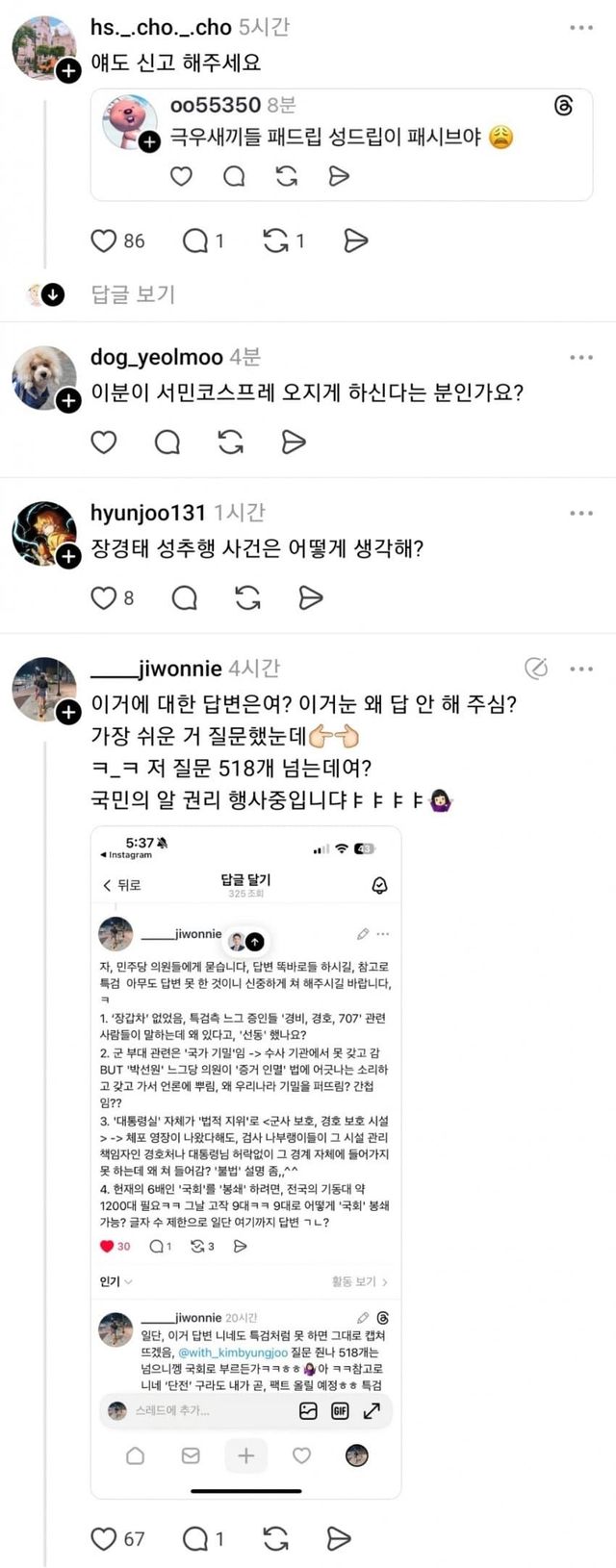Open the three-dot menu on jiwonnie's comment
Viewport: 616px width, 1568px height.
(x=581, y=669)
